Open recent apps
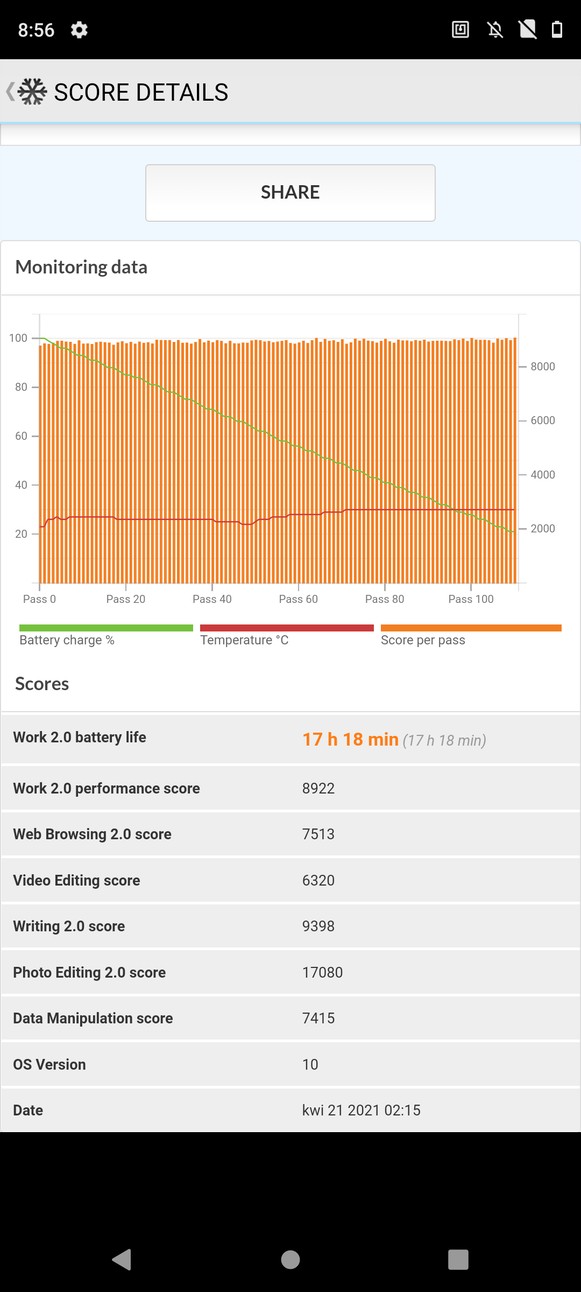581x1292 pixels. click(x=458, y=1259)
